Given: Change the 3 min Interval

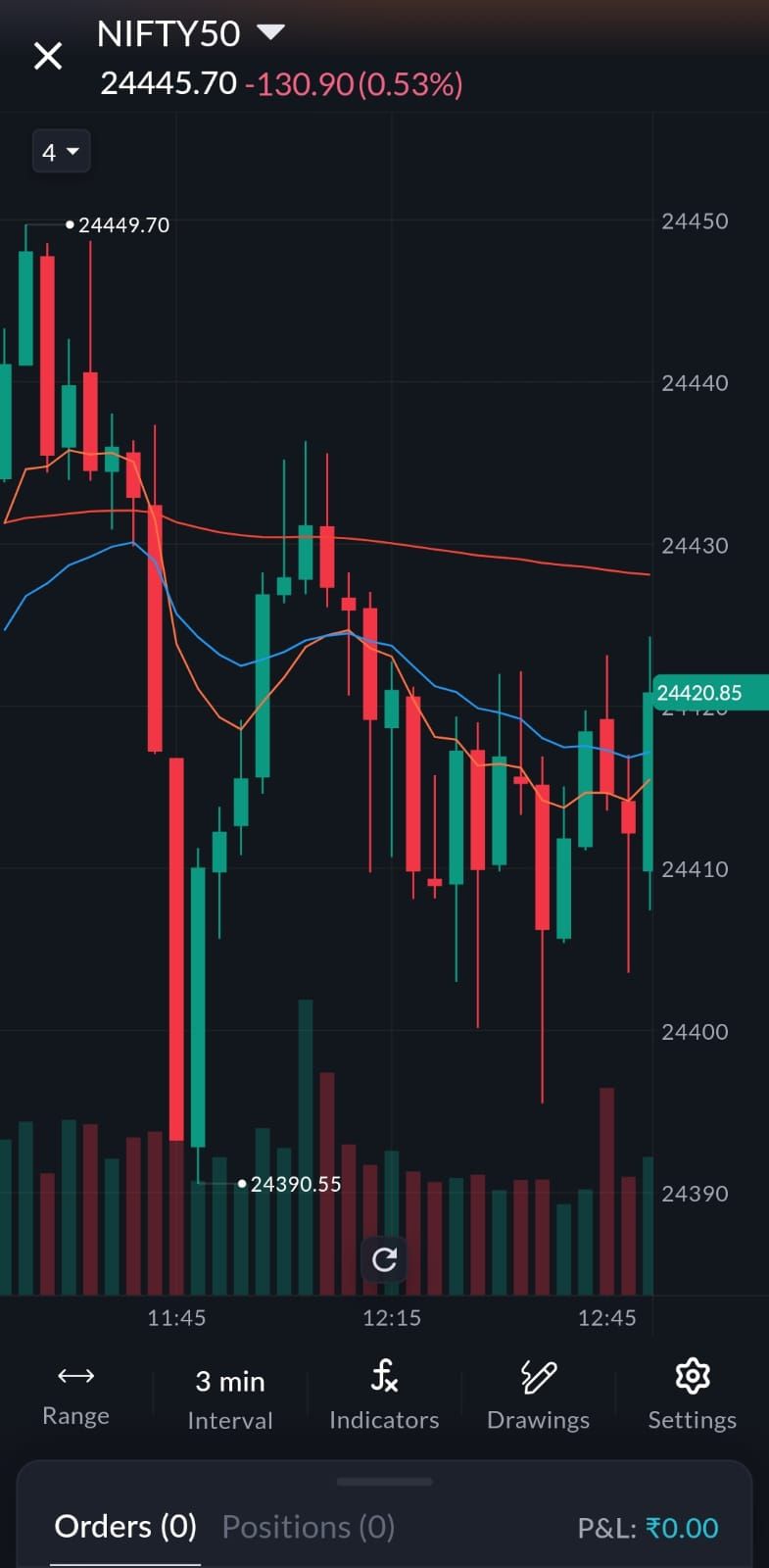Looking at the screenshot, I should point(230,1397).
